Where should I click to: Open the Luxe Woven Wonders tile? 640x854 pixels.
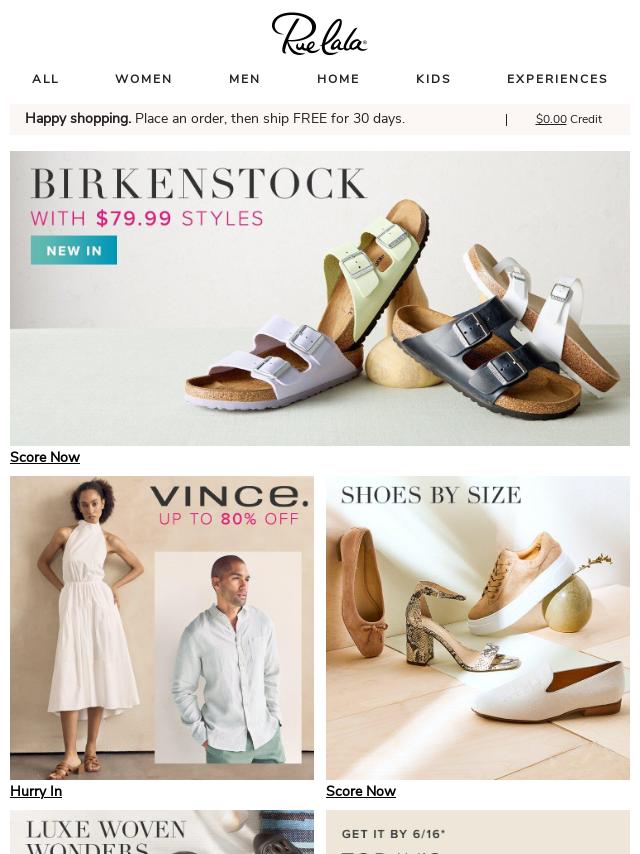(162, 833)
